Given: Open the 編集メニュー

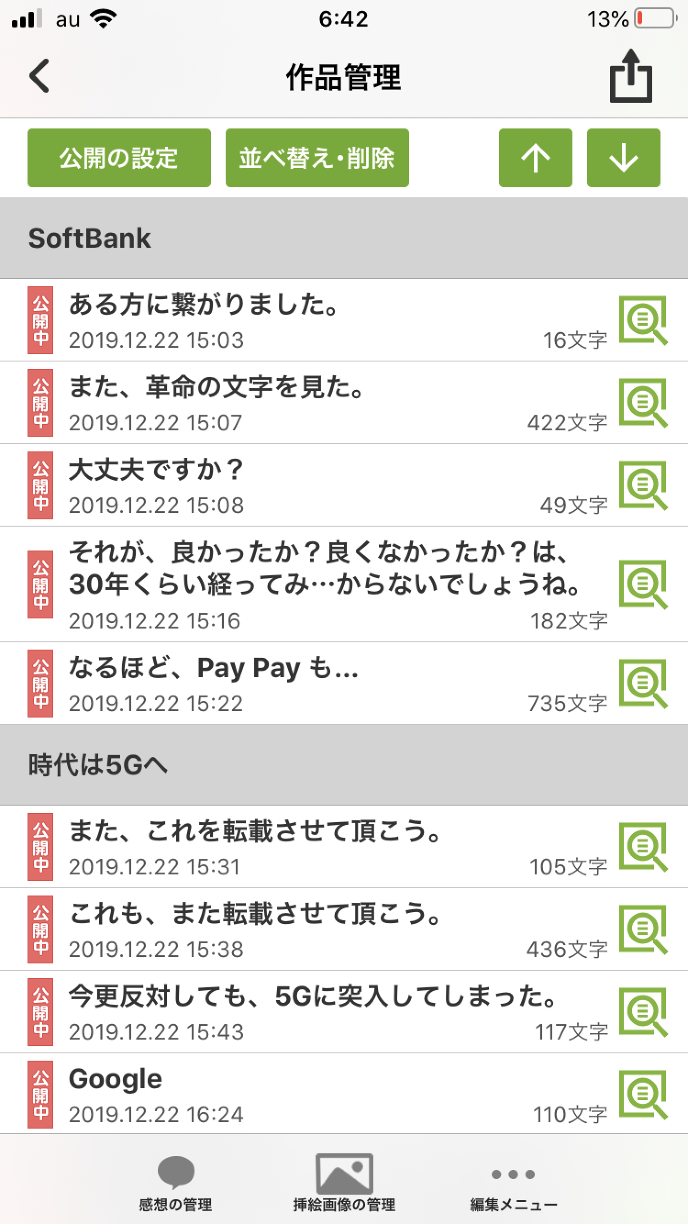Looking at the screenshot, I should (x=514, y=1183).
